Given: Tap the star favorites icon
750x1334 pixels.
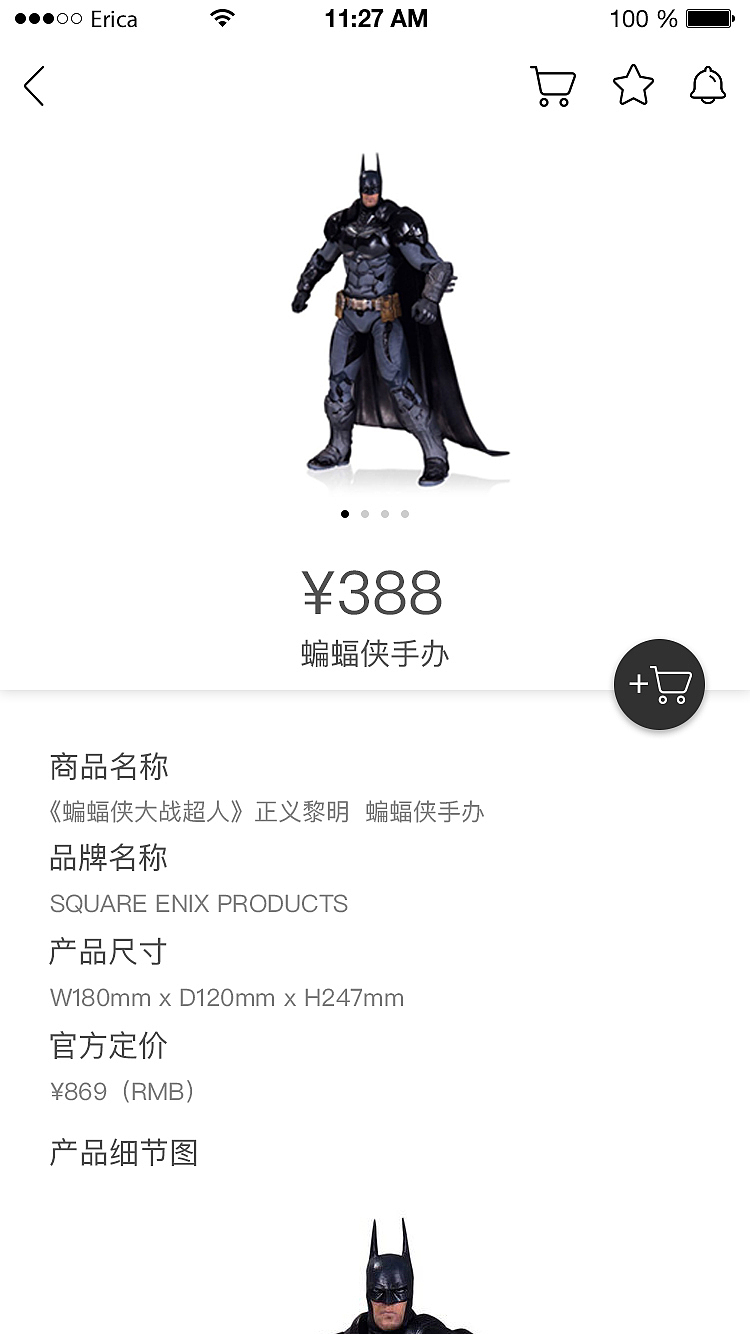Looking at the screenshot, I should point(632,86).
